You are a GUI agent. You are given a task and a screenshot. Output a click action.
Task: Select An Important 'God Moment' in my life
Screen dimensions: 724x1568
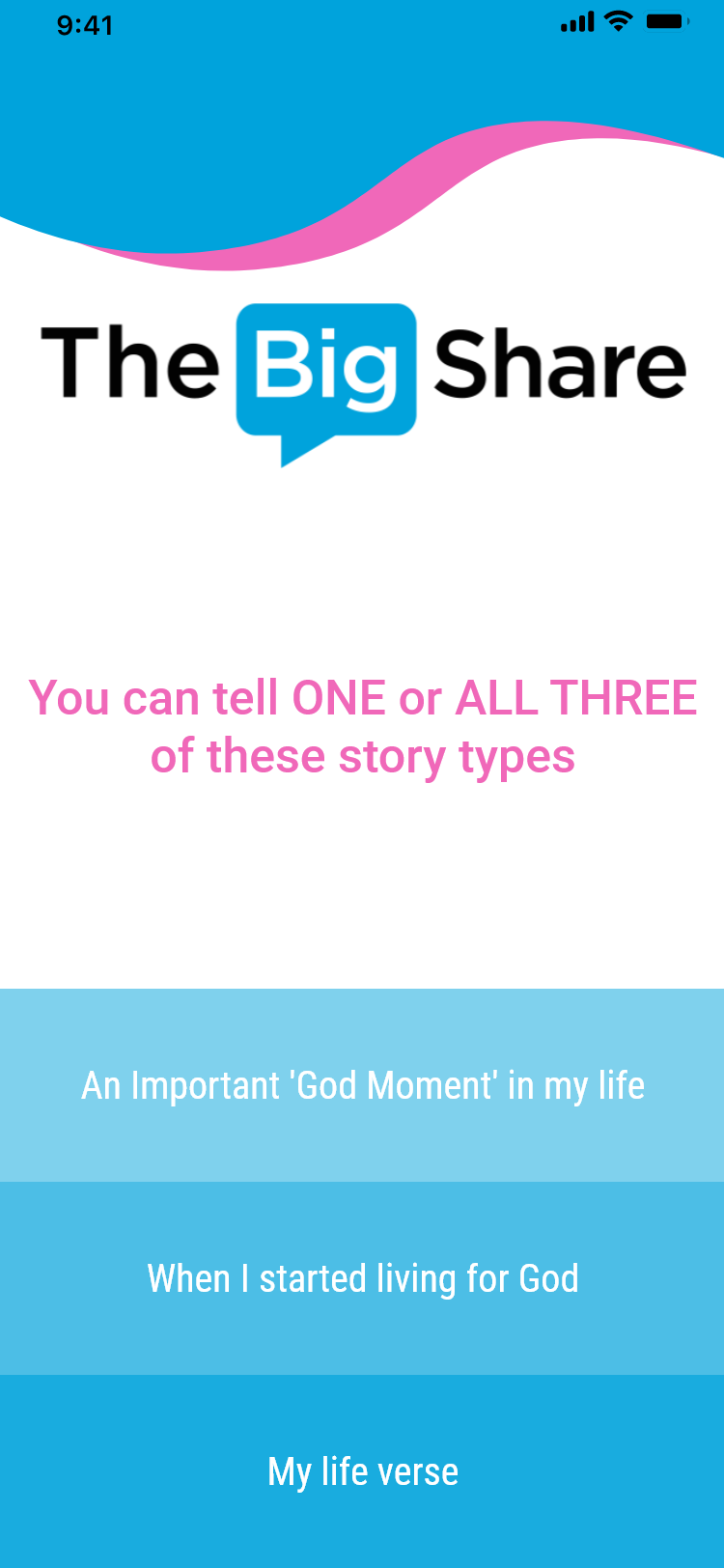(362, 1085)
